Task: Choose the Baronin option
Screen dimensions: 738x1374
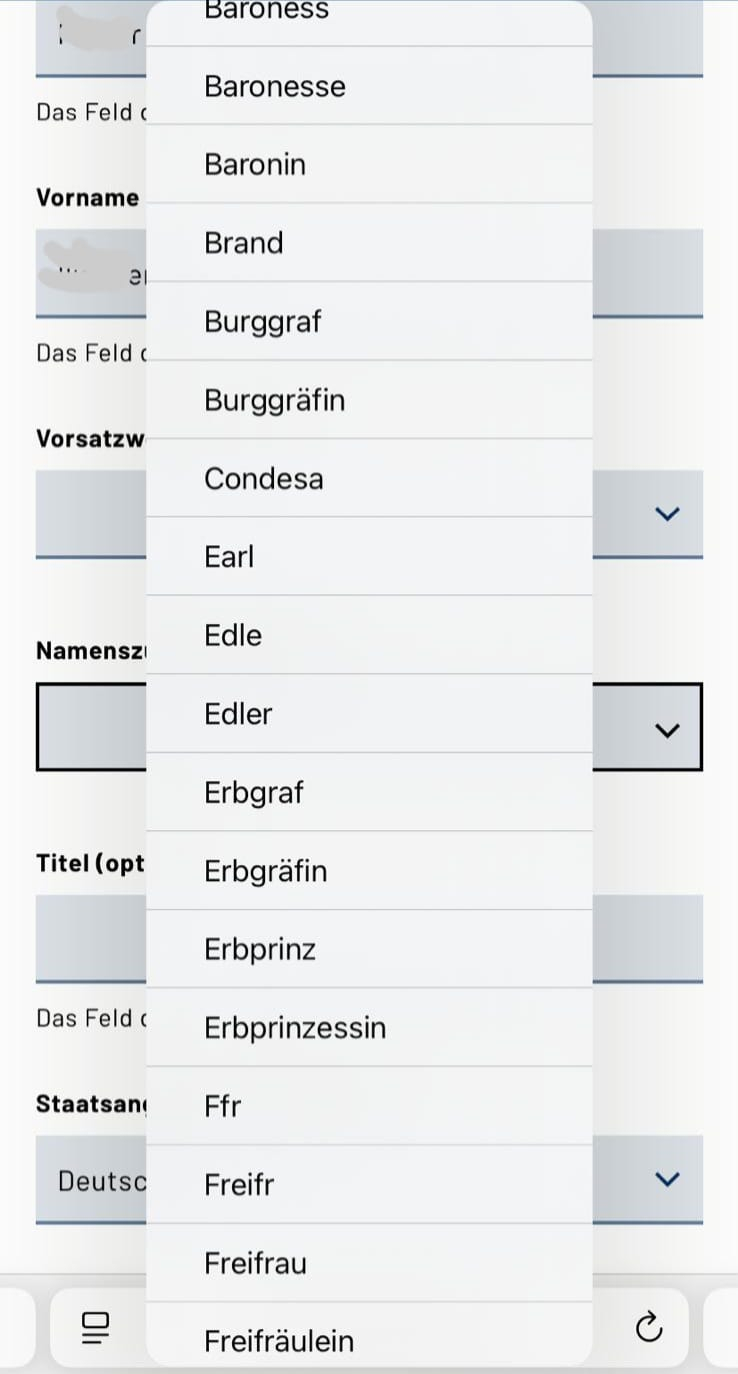Action: [x=369, y=164]
